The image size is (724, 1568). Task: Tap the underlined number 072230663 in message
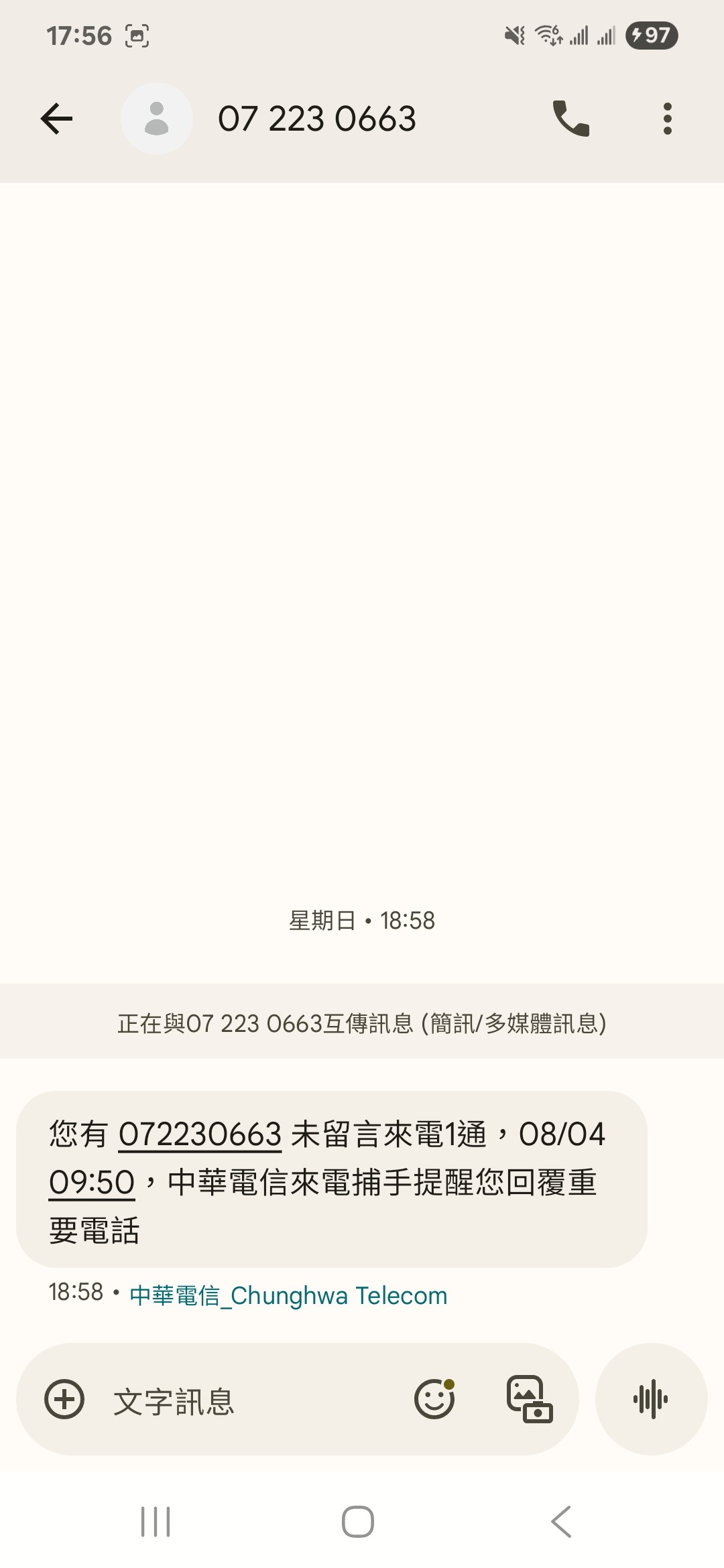(x=200, y=1134)
